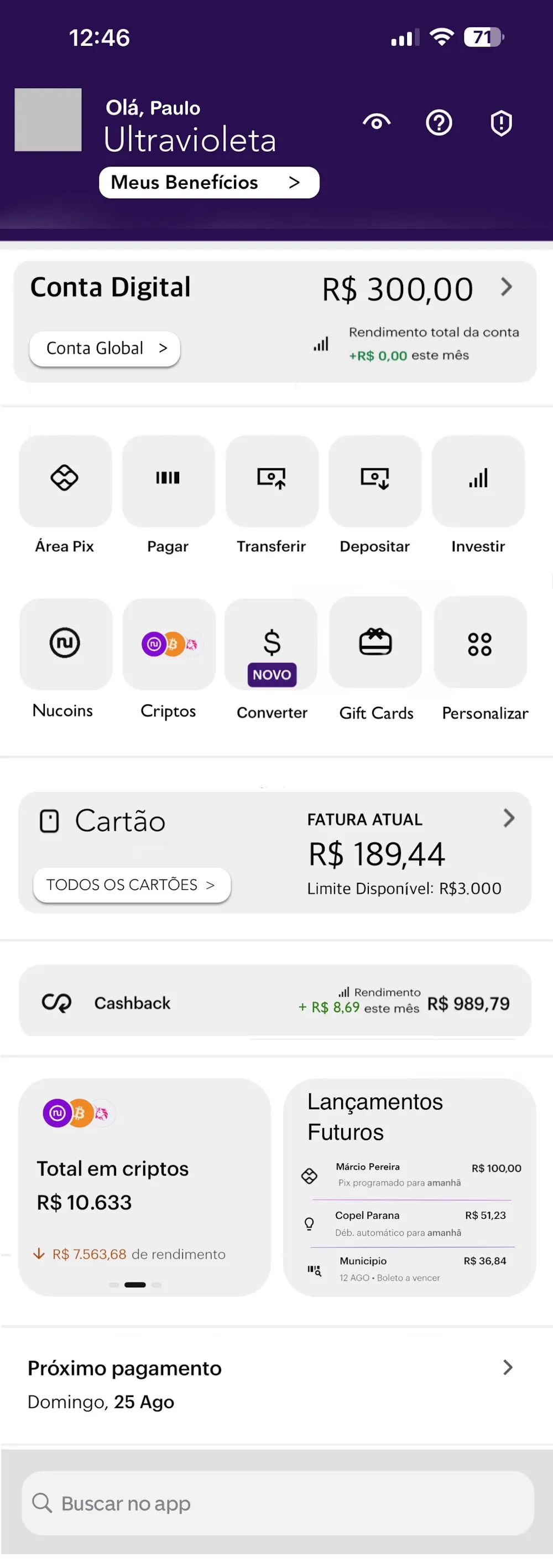
Task: Hide account balance with the eye icon
Action: 377,122
